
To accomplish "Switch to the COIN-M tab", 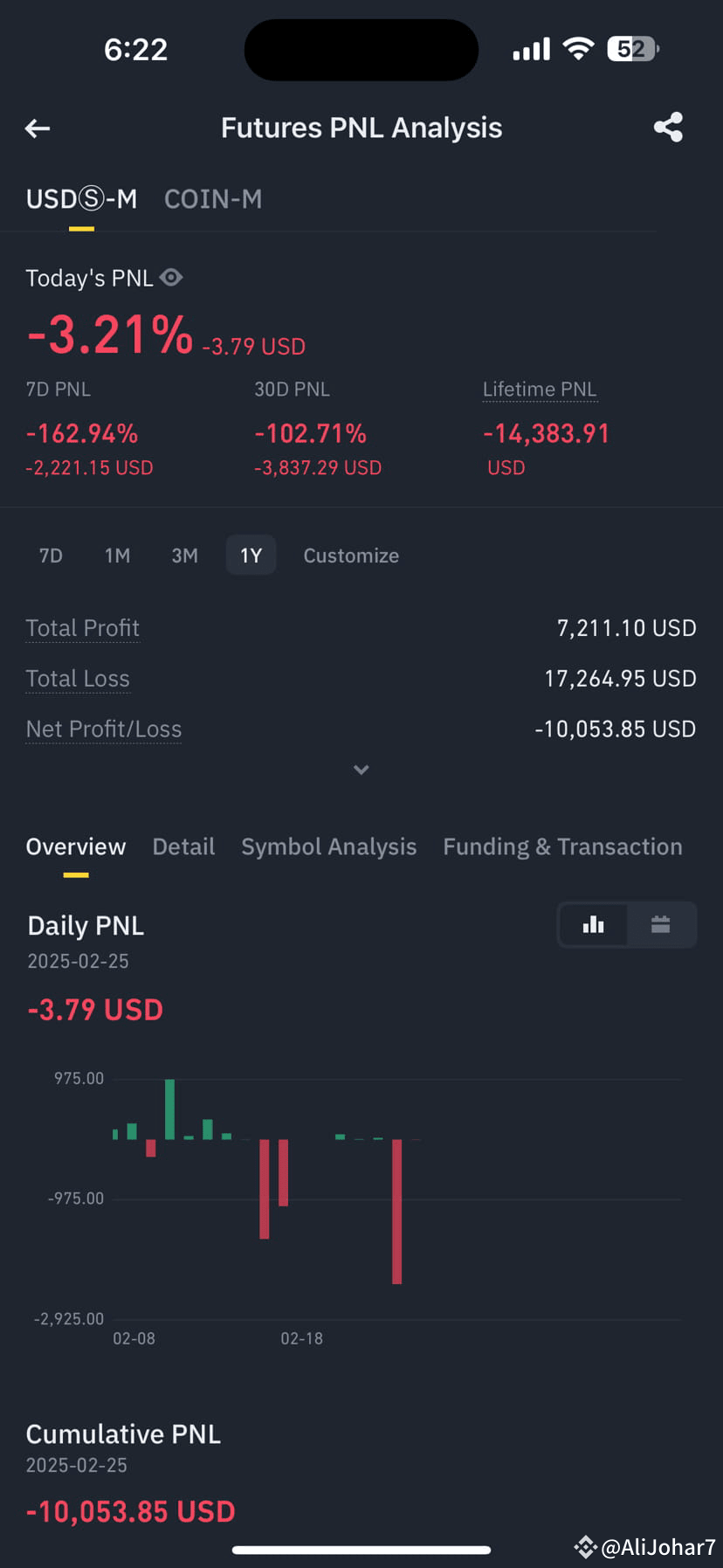I will (x=213, y=199).
